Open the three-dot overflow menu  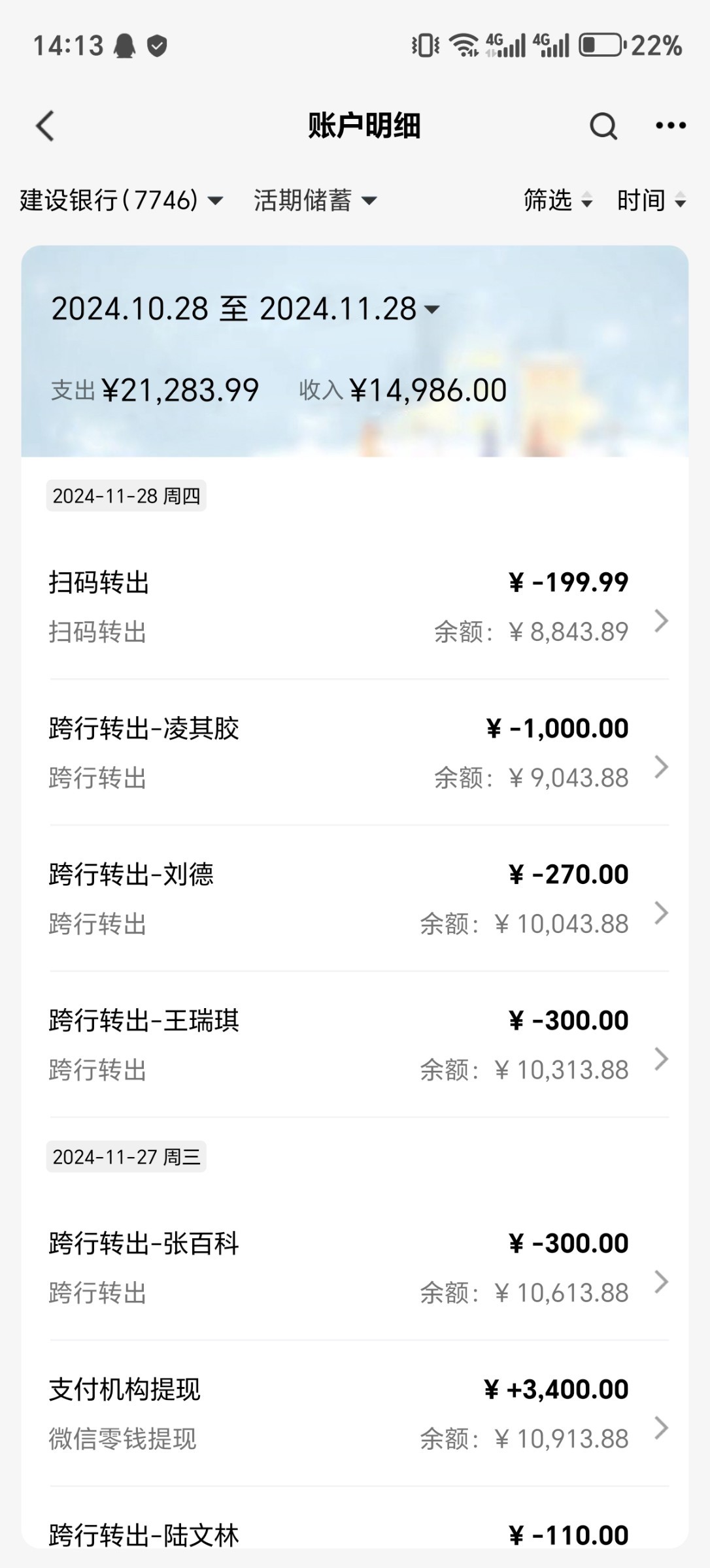(x=671, y=125)
